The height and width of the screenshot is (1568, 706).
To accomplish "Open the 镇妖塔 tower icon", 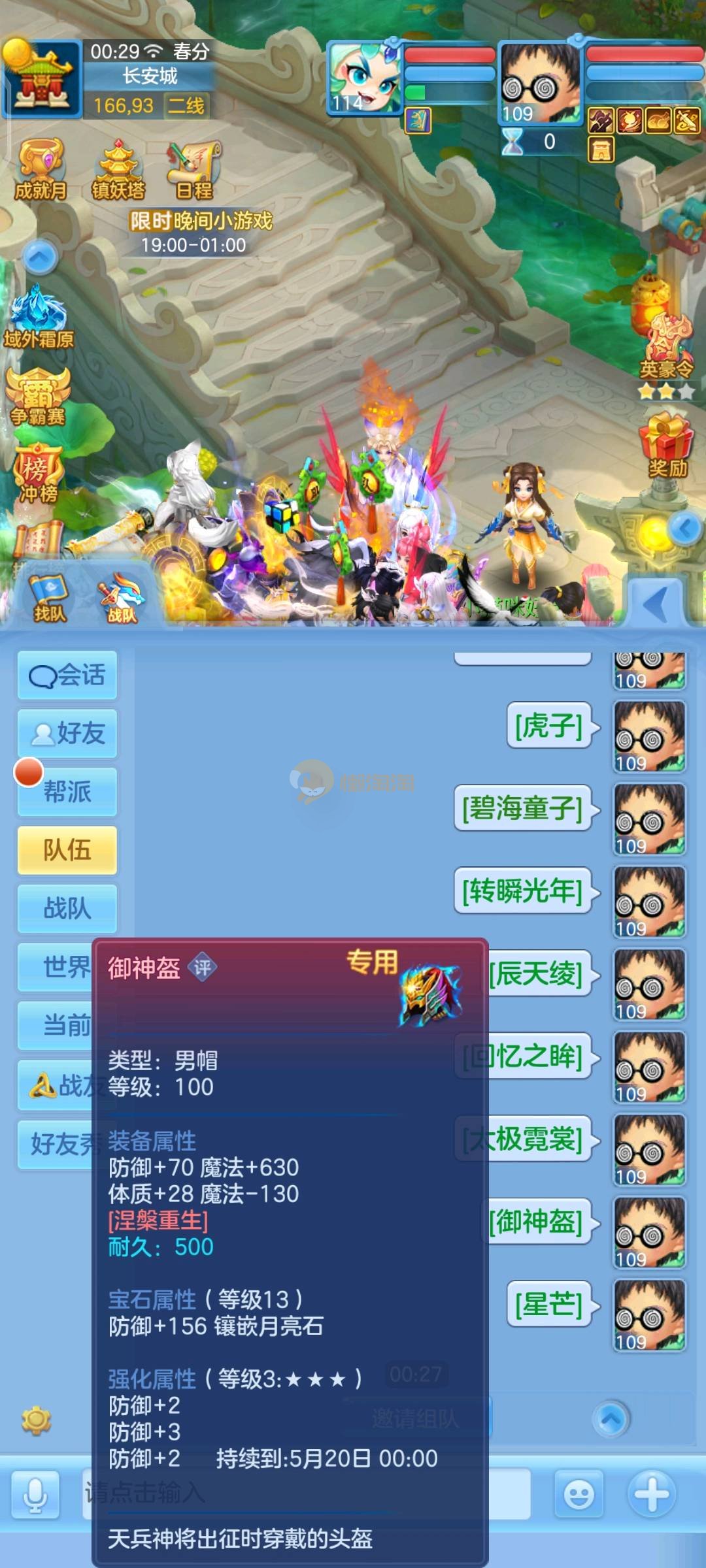I will [118, 169].
